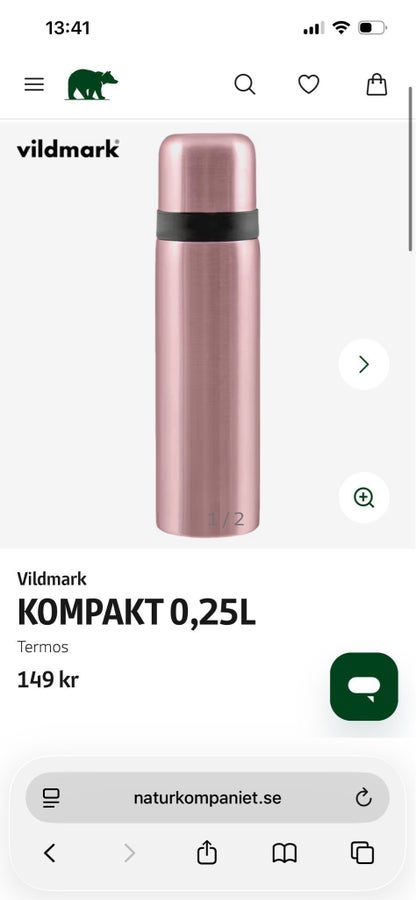Open the hamburger menu
Image resolution: width=416 pixels, height=900 pixels.
click(x=34, y=84)
